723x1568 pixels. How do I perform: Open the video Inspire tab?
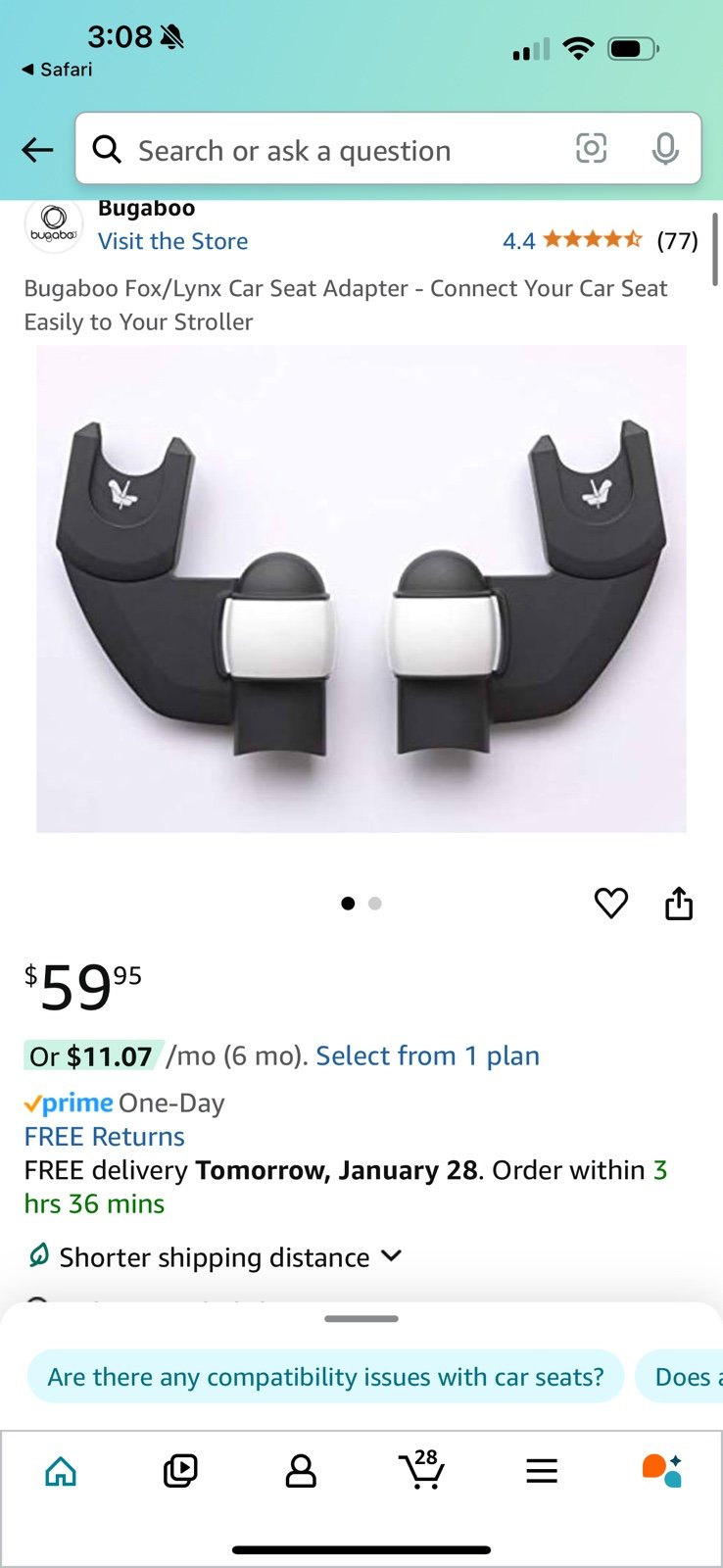click(x=180, y=1471)
